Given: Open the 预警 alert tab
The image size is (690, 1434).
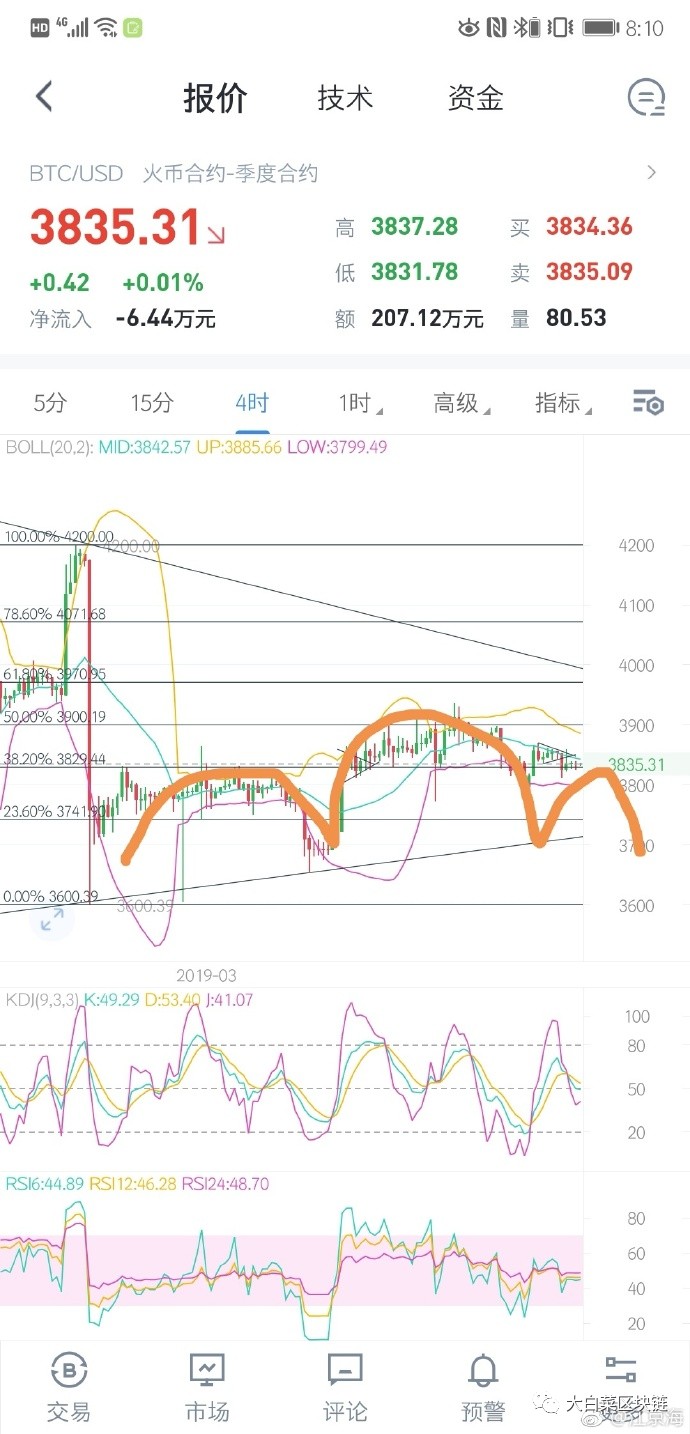Looking at the screenshot, I should [483, 1388].
